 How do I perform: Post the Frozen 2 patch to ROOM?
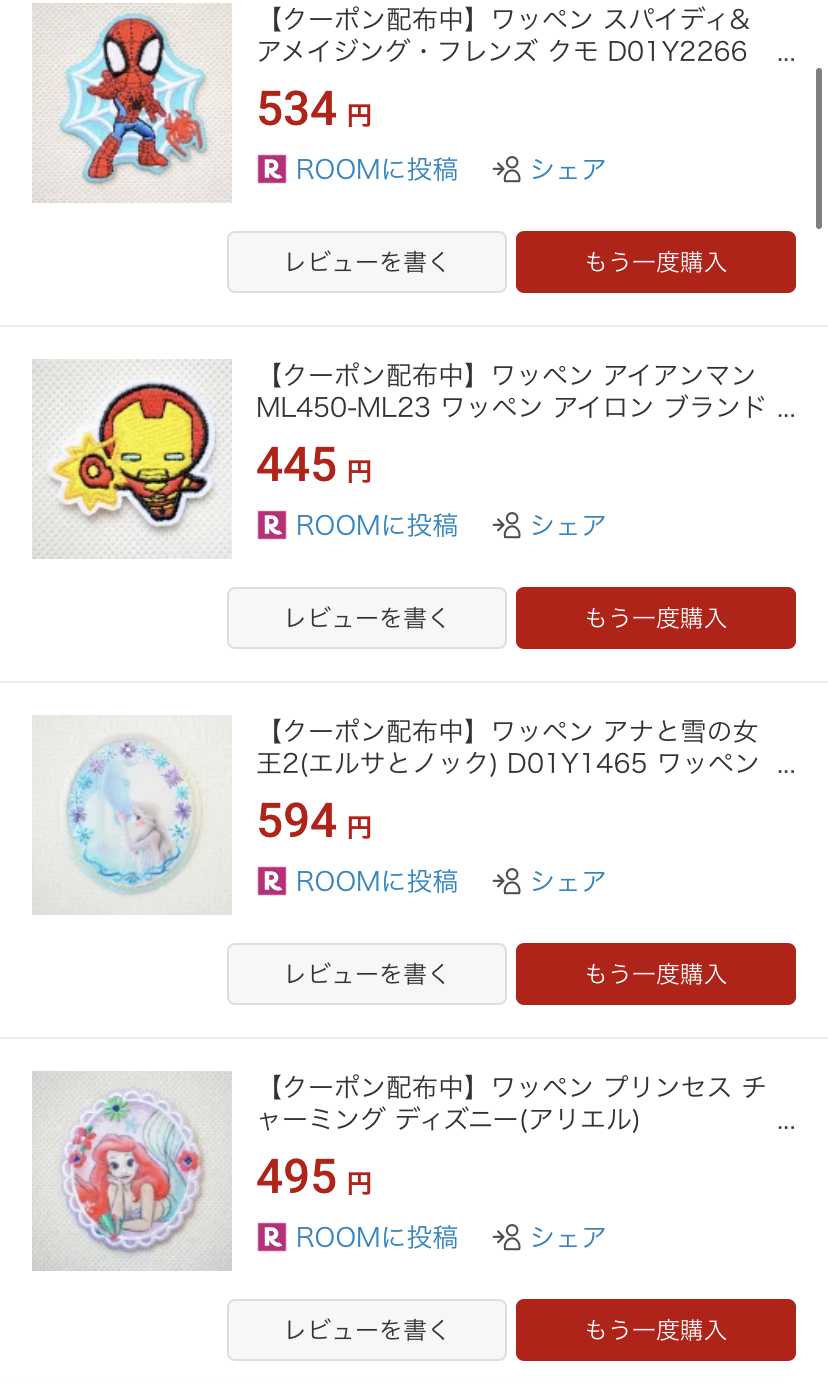358,881
